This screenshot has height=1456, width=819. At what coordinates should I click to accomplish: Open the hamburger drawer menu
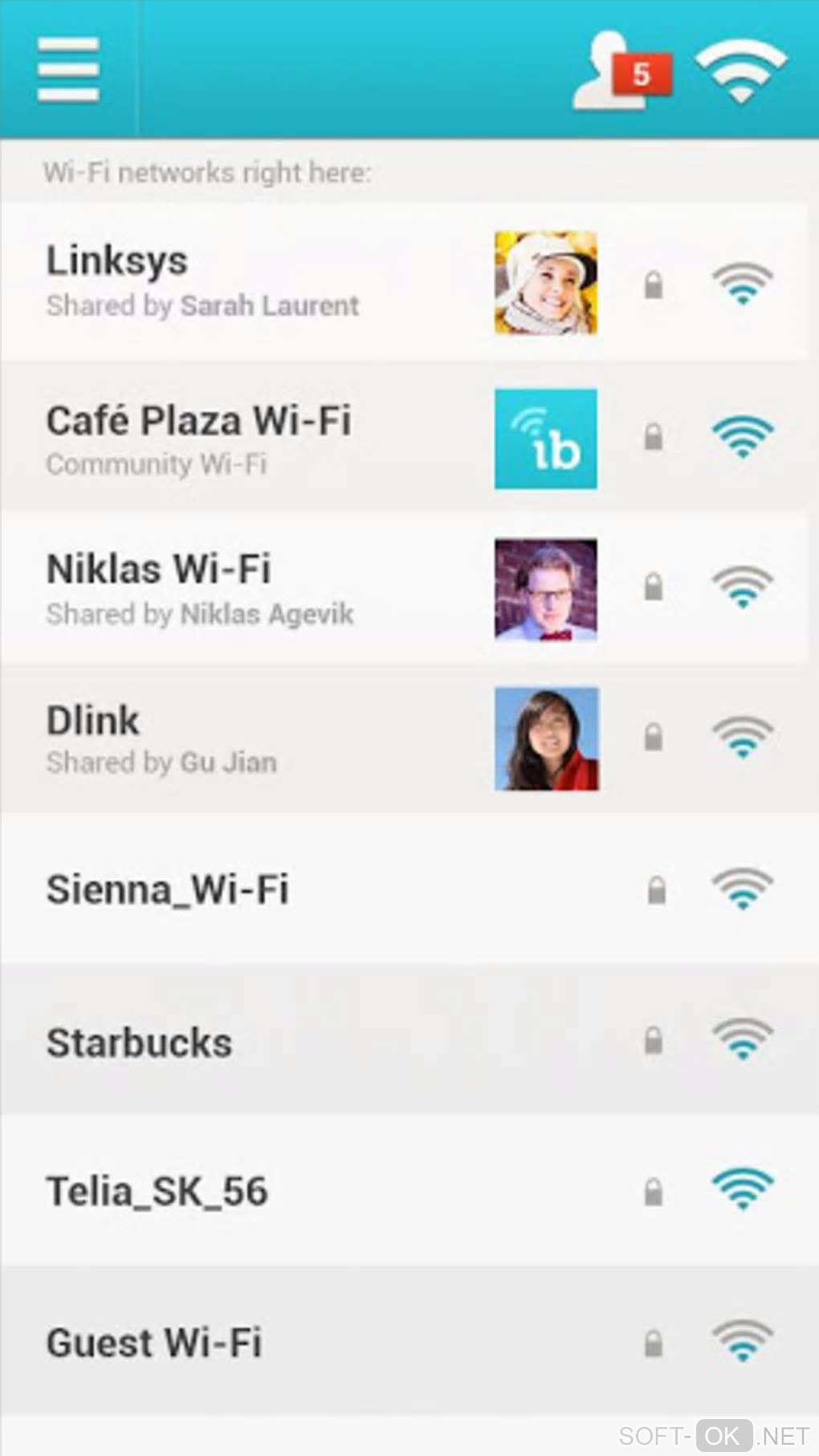68,70
